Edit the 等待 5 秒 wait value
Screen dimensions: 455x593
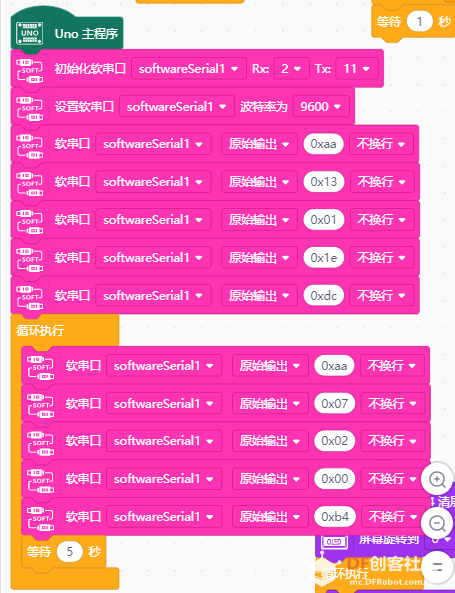70,552
